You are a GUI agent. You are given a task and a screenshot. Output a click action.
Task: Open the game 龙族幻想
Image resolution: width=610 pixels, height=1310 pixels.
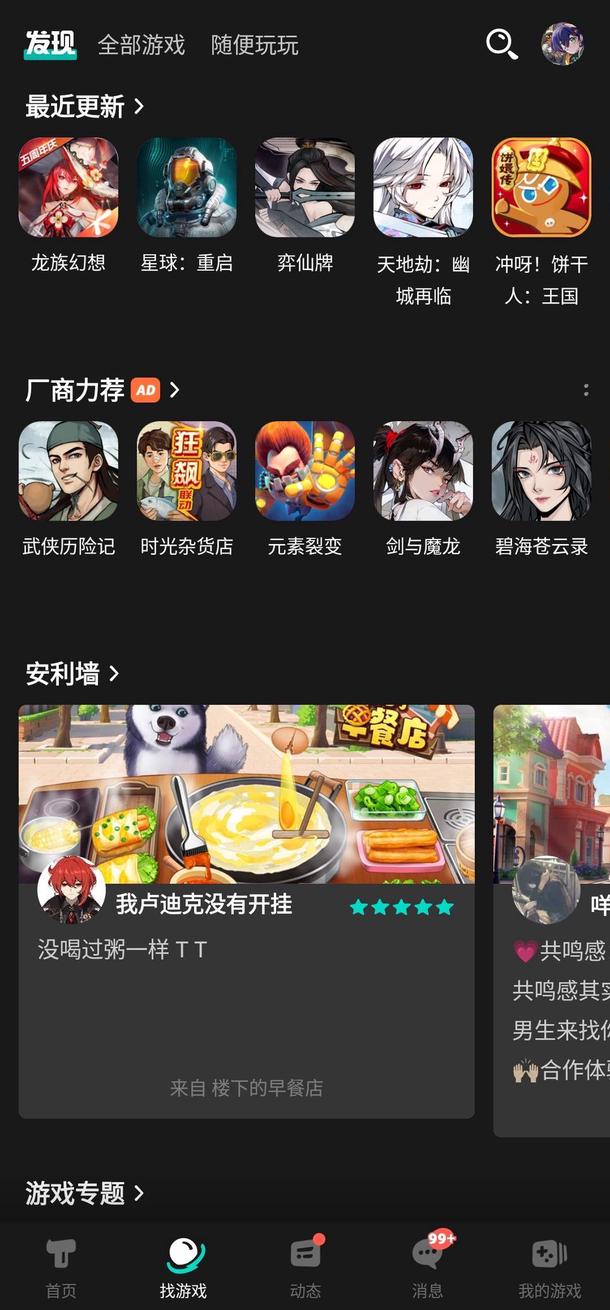(68, 187)
